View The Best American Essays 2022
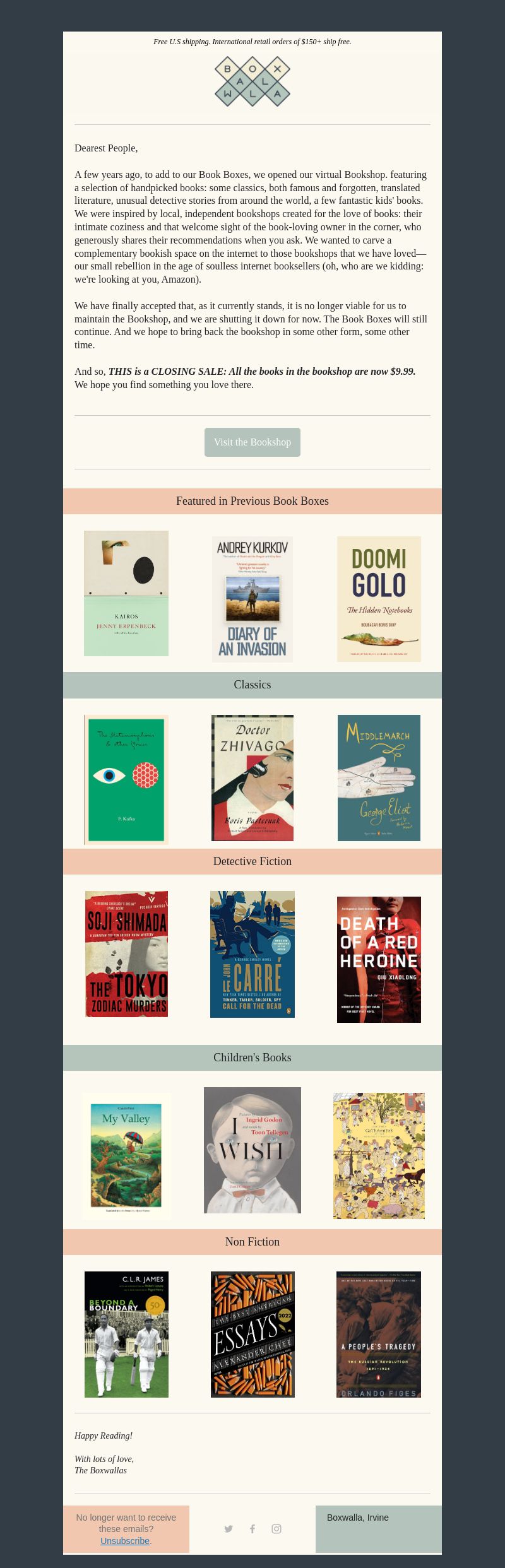 (x=252, y=1334)
